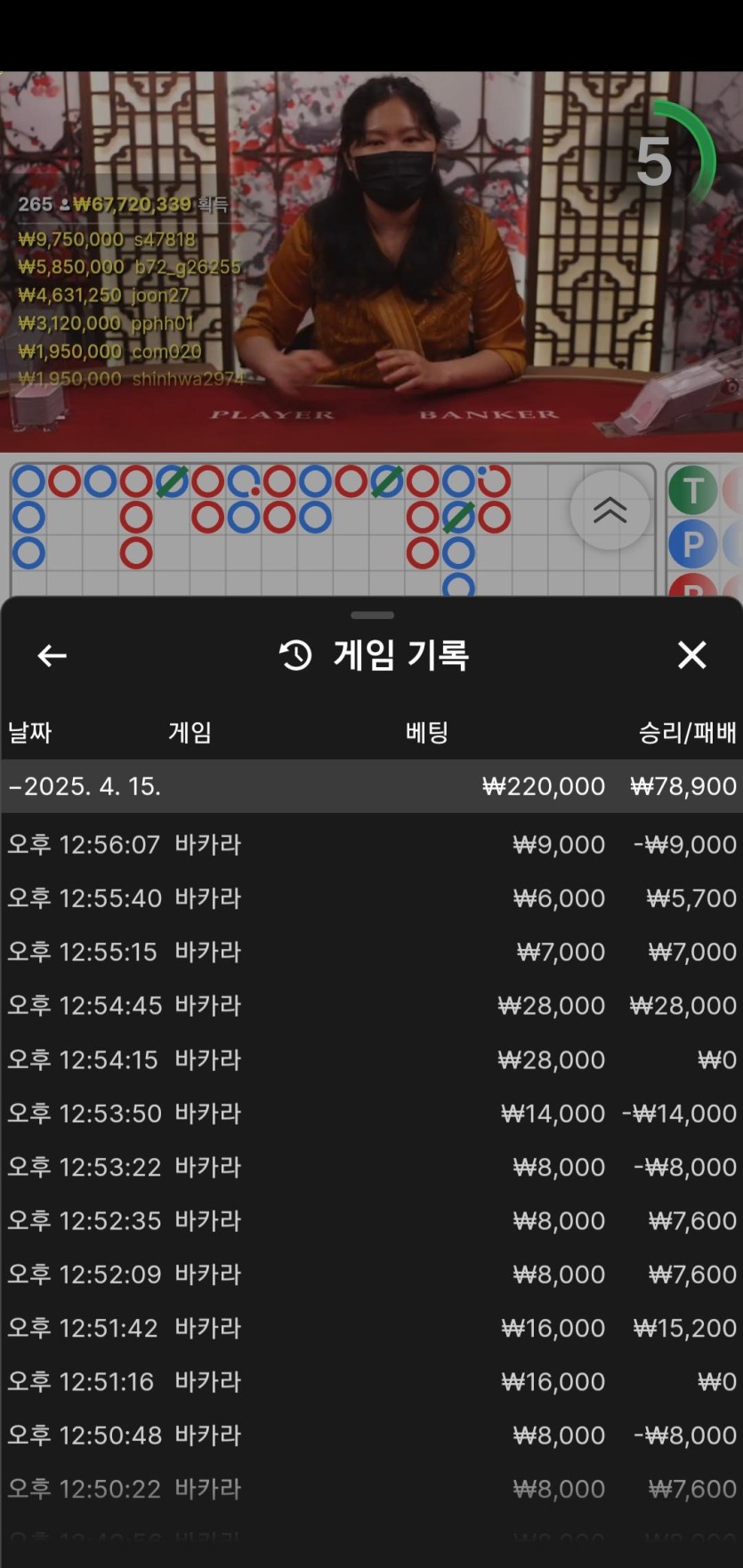Select the 오후 12:54:15 바카라 record

371,1059
